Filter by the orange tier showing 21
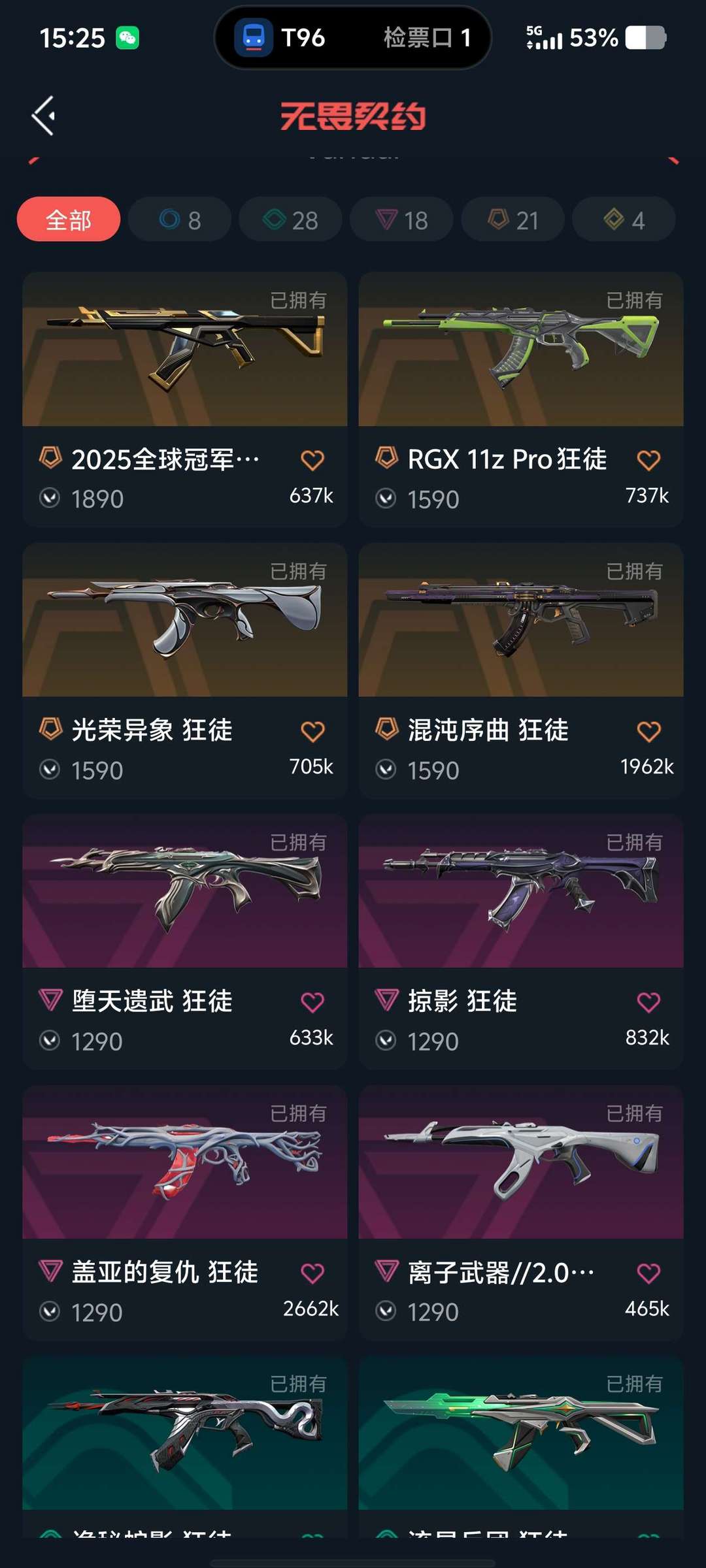This screenshot has width=706, height=1568. (x=513, y=220)
